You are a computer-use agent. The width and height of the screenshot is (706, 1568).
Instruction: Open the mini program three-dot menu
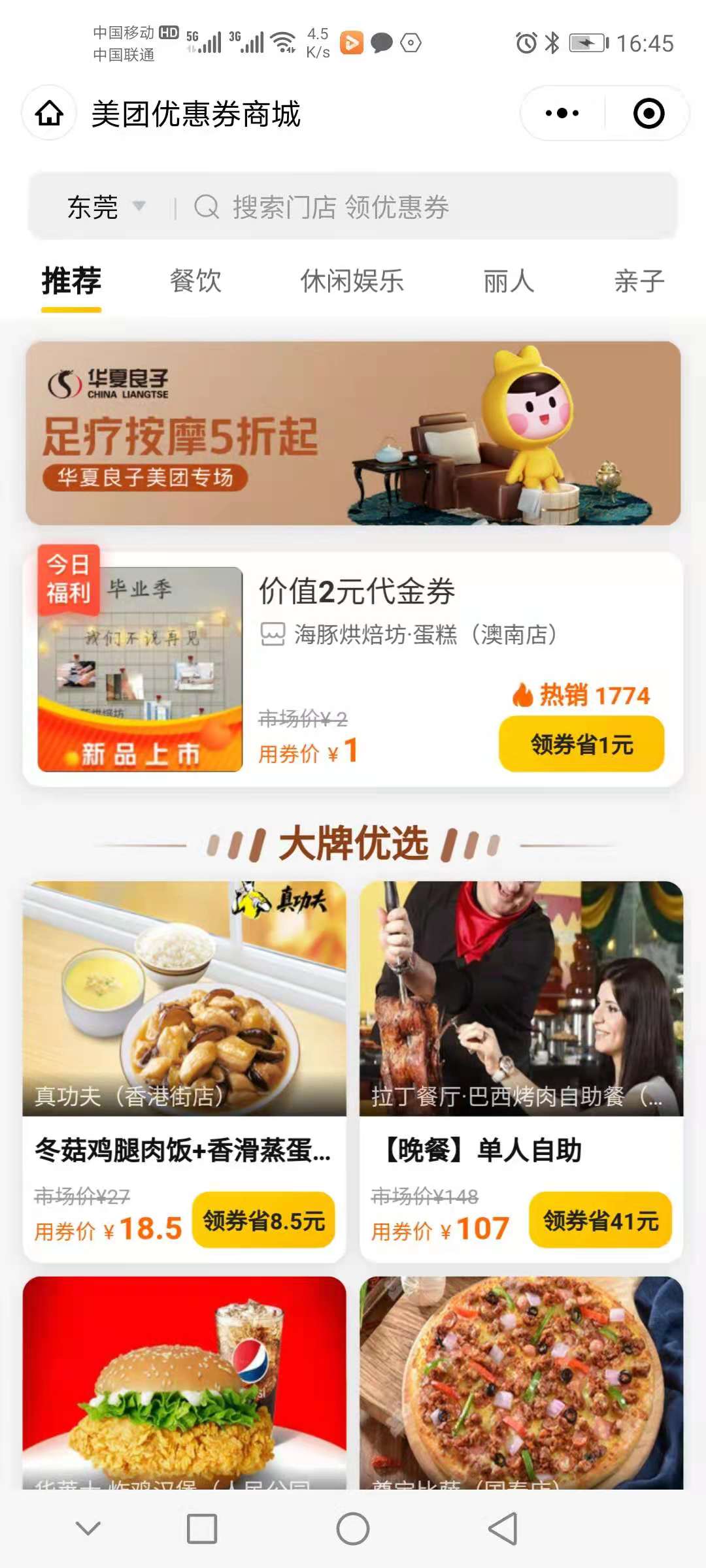coord(562,114)
